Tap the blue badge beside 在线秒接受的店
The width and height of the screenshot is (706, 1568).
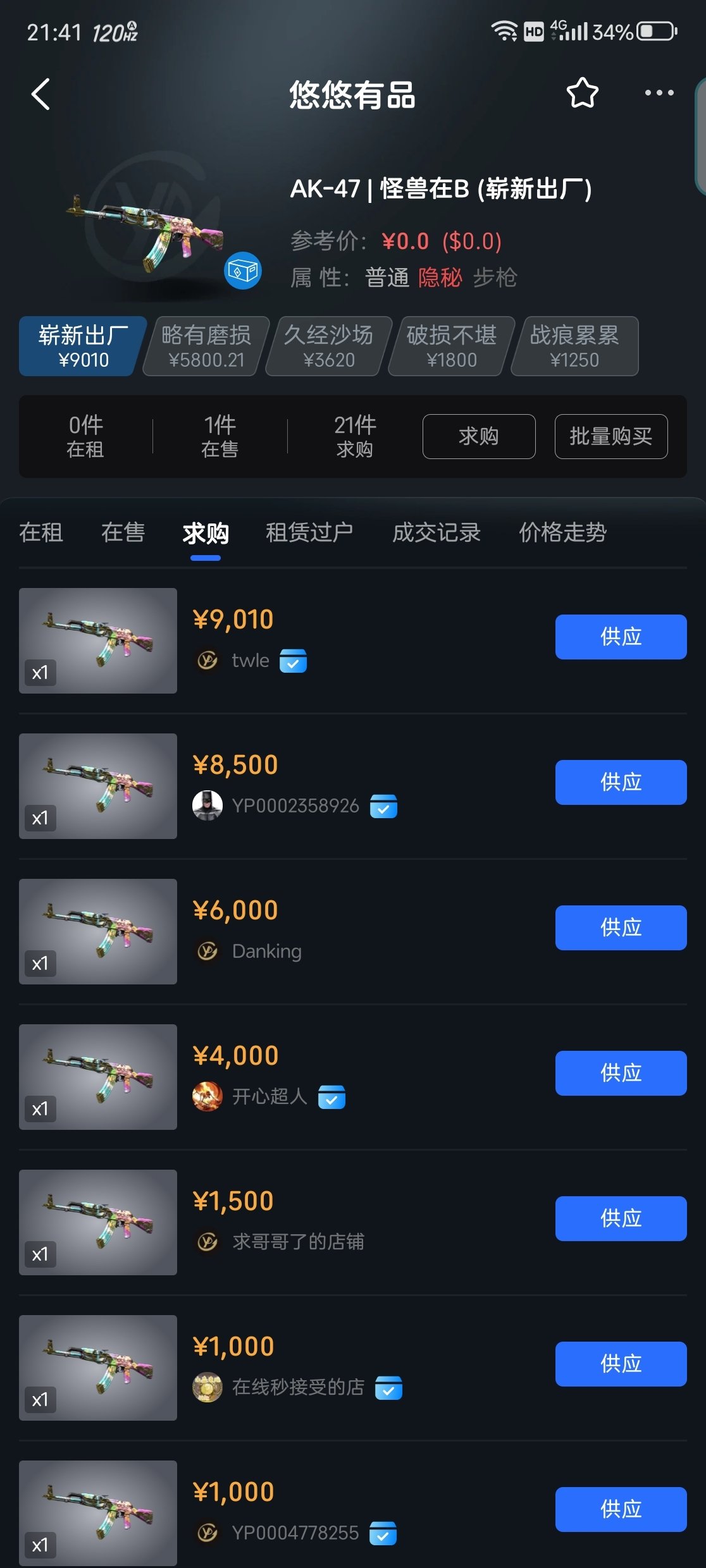390,1388
